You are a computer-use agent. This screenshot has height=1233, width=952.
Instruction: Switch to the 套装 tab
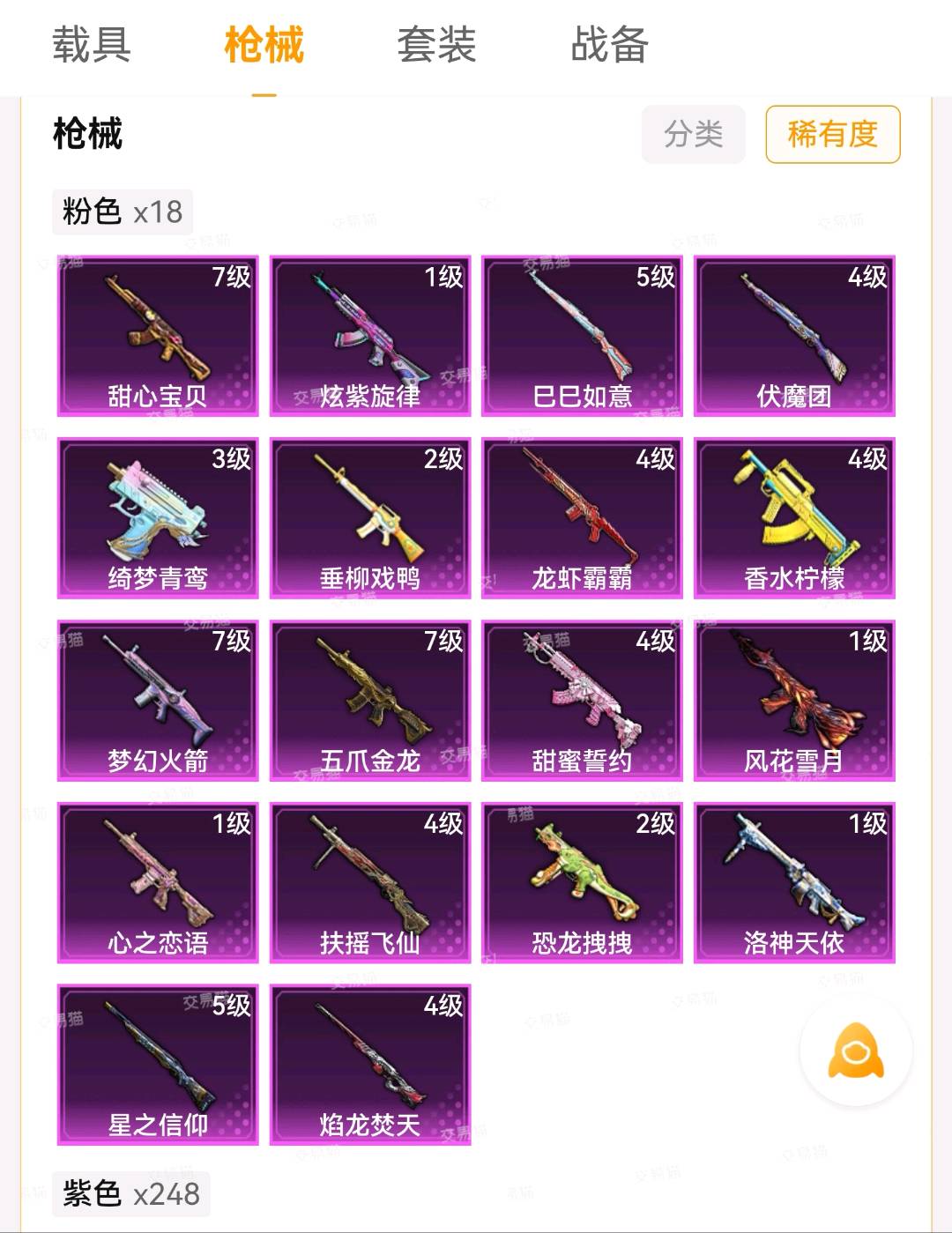(436, 44)
